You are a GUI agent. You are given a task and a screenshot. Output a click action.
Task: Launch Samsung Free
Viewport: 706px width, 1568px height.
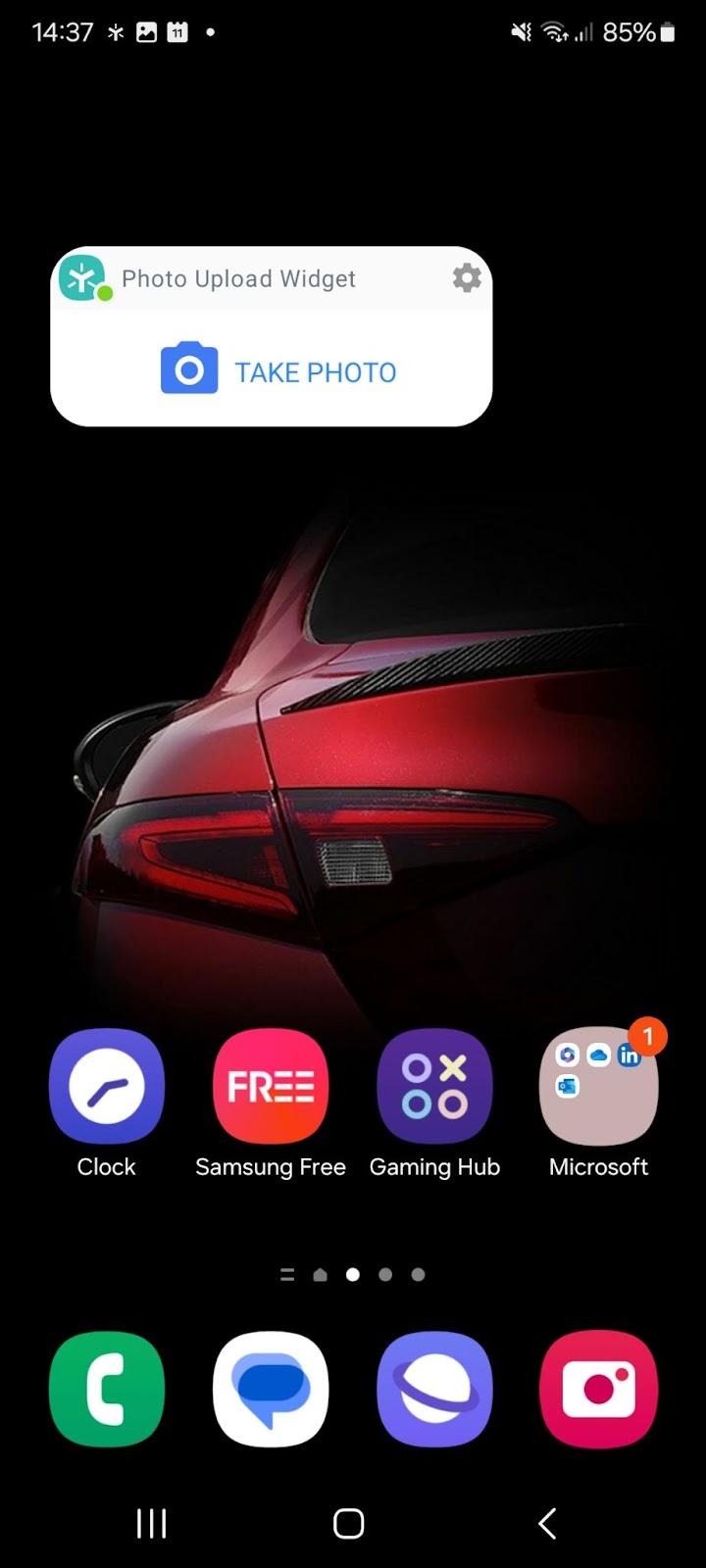[x=271, y=1087]
